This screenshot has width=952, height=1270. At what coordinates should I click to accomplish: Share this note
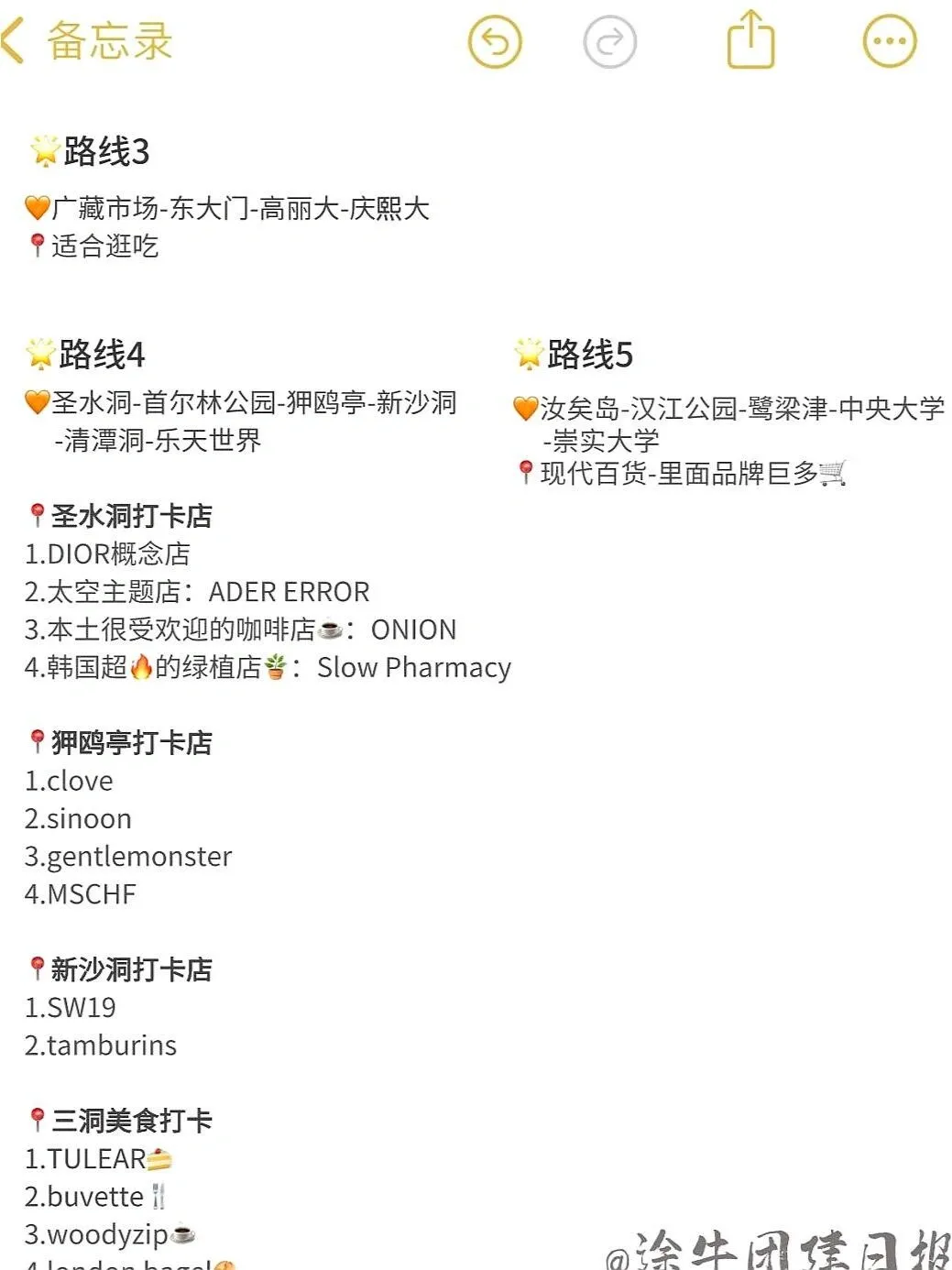pyautogui.click(x=750, y=40)
